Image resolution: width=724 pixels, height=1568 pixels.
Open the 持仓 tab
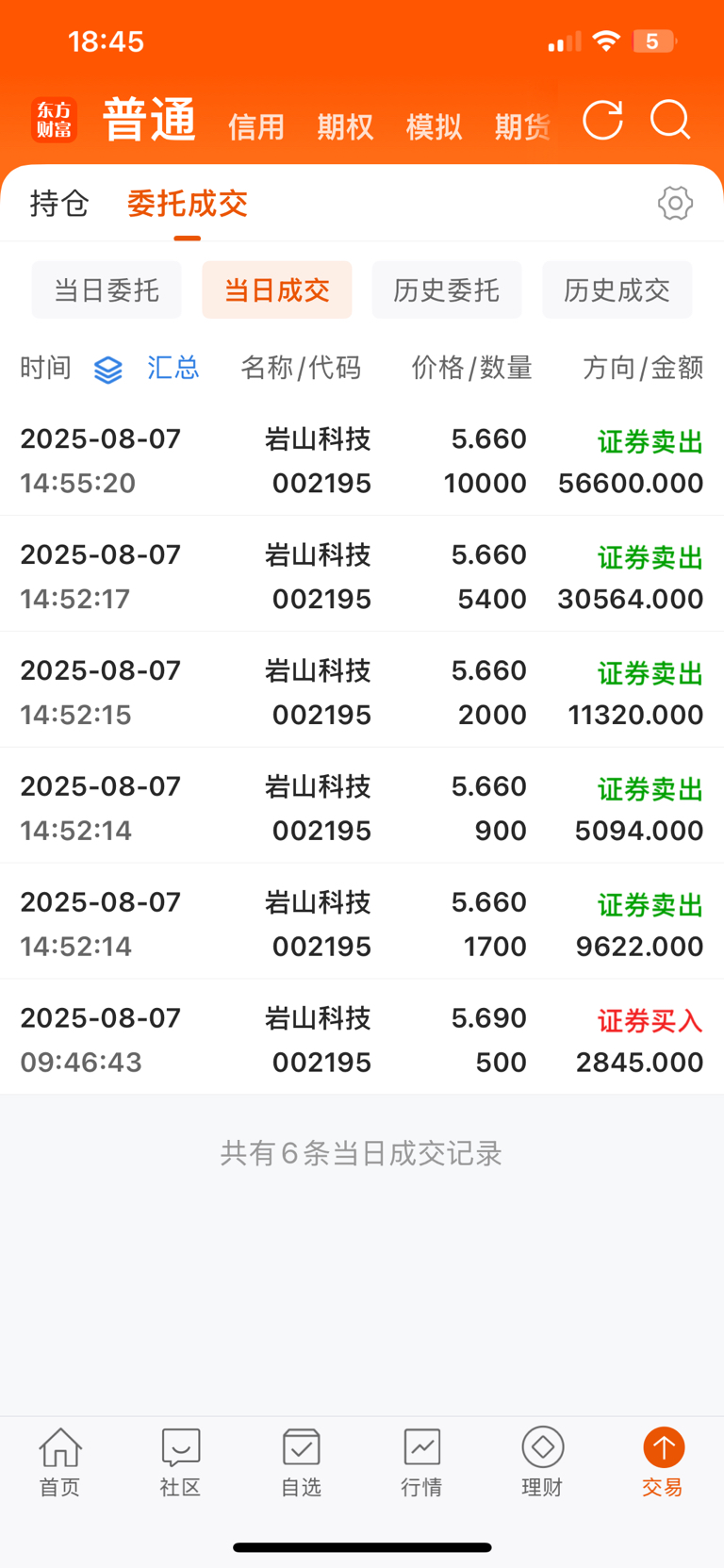[59, 203]
